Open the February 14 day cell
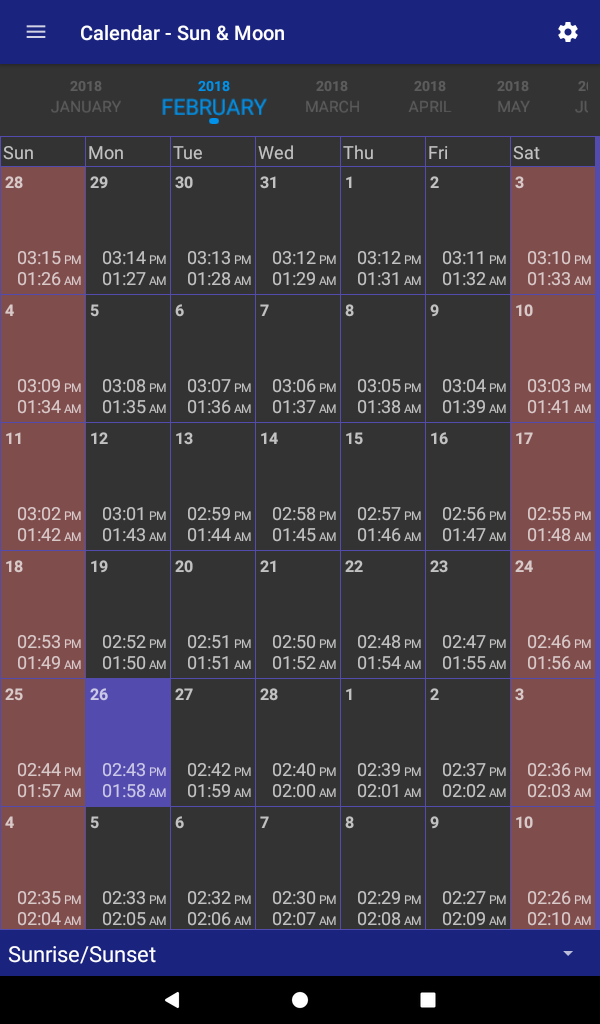 pyautogui.click(x=298, y=487)
